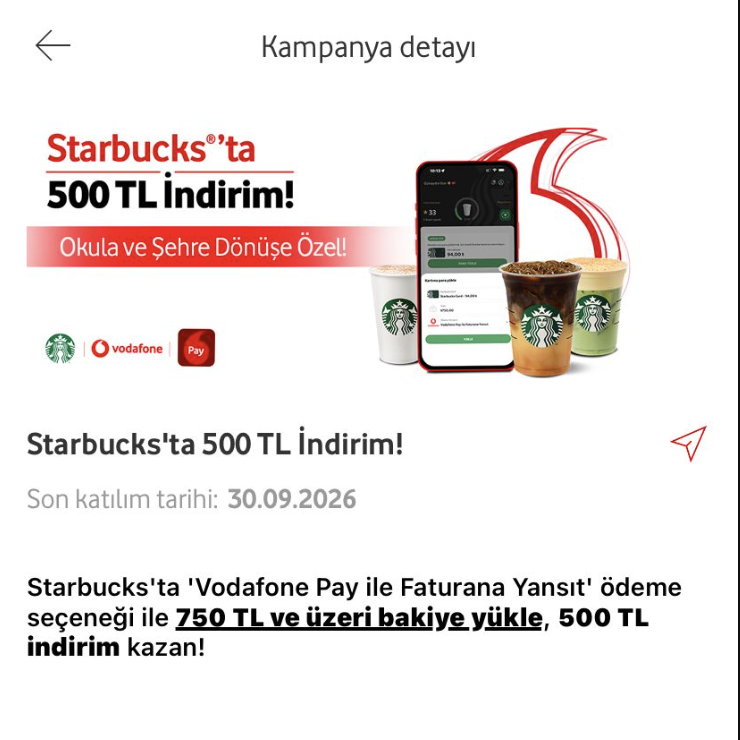
Task: Go back from Kampanya detayı
Action: tap(53, 45)
